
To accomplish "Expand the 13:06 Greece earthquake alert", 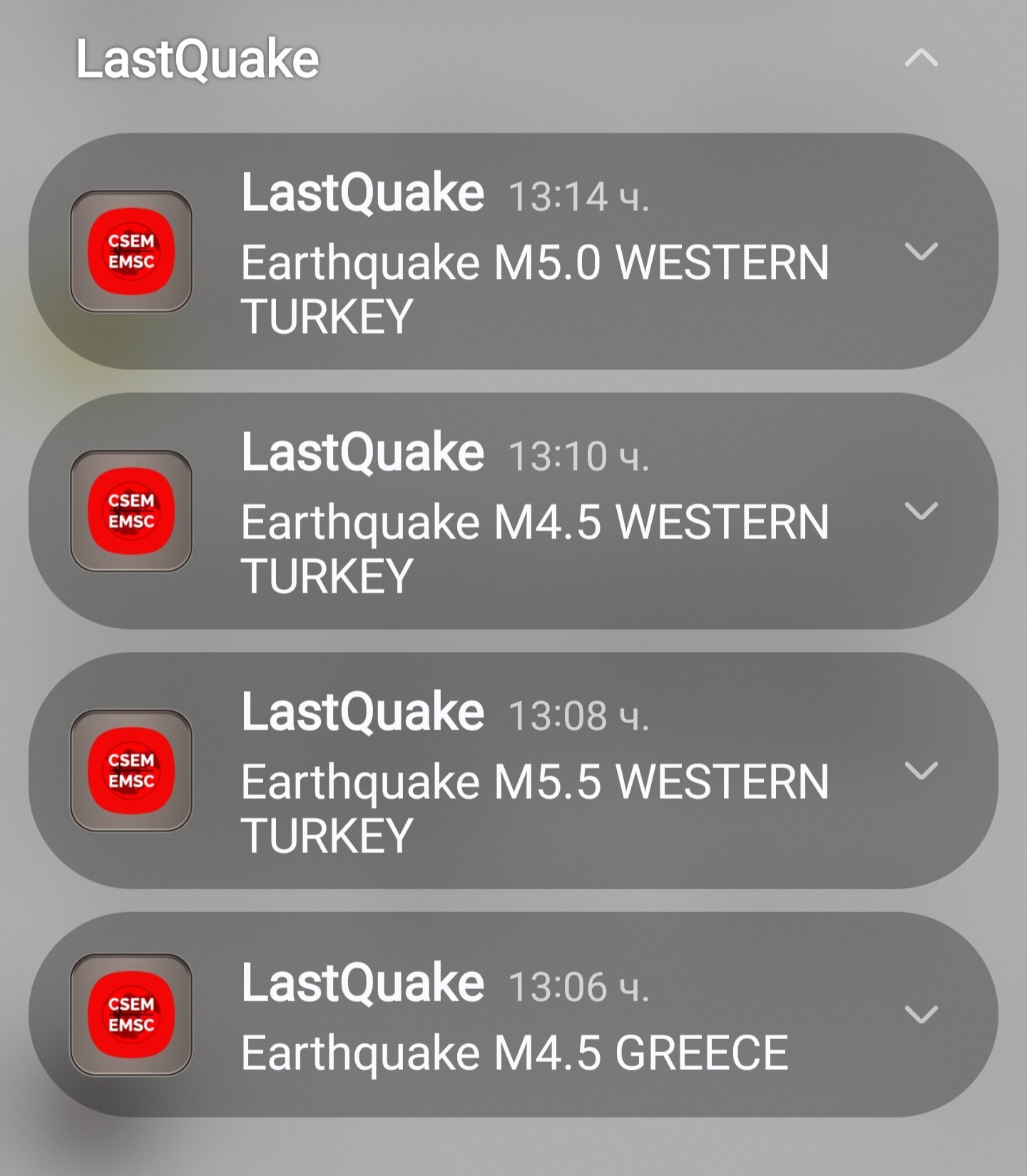I will [x=921, y=1013].
